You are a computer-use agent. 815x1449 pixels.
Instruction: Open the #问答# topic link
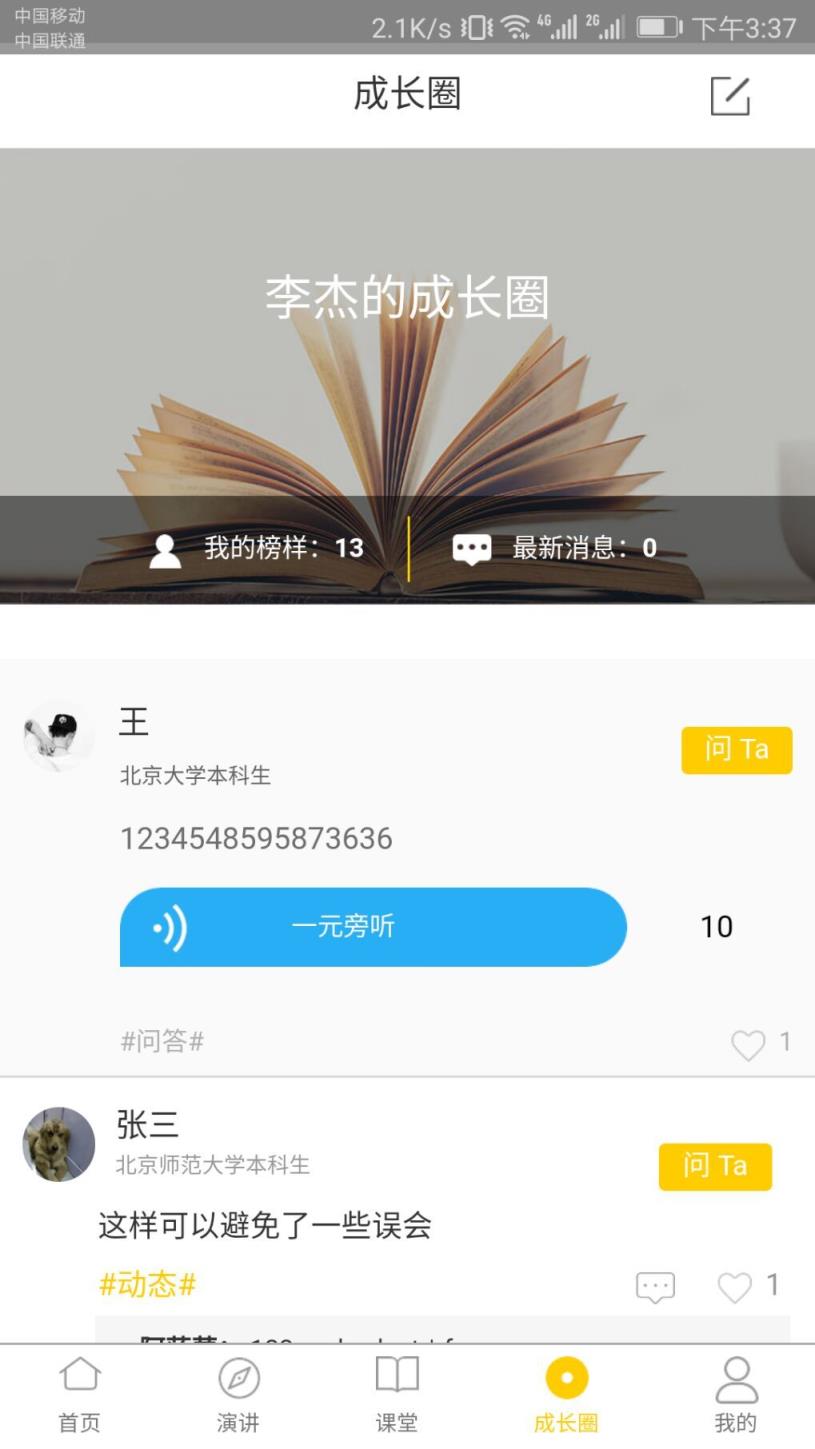163,1041
